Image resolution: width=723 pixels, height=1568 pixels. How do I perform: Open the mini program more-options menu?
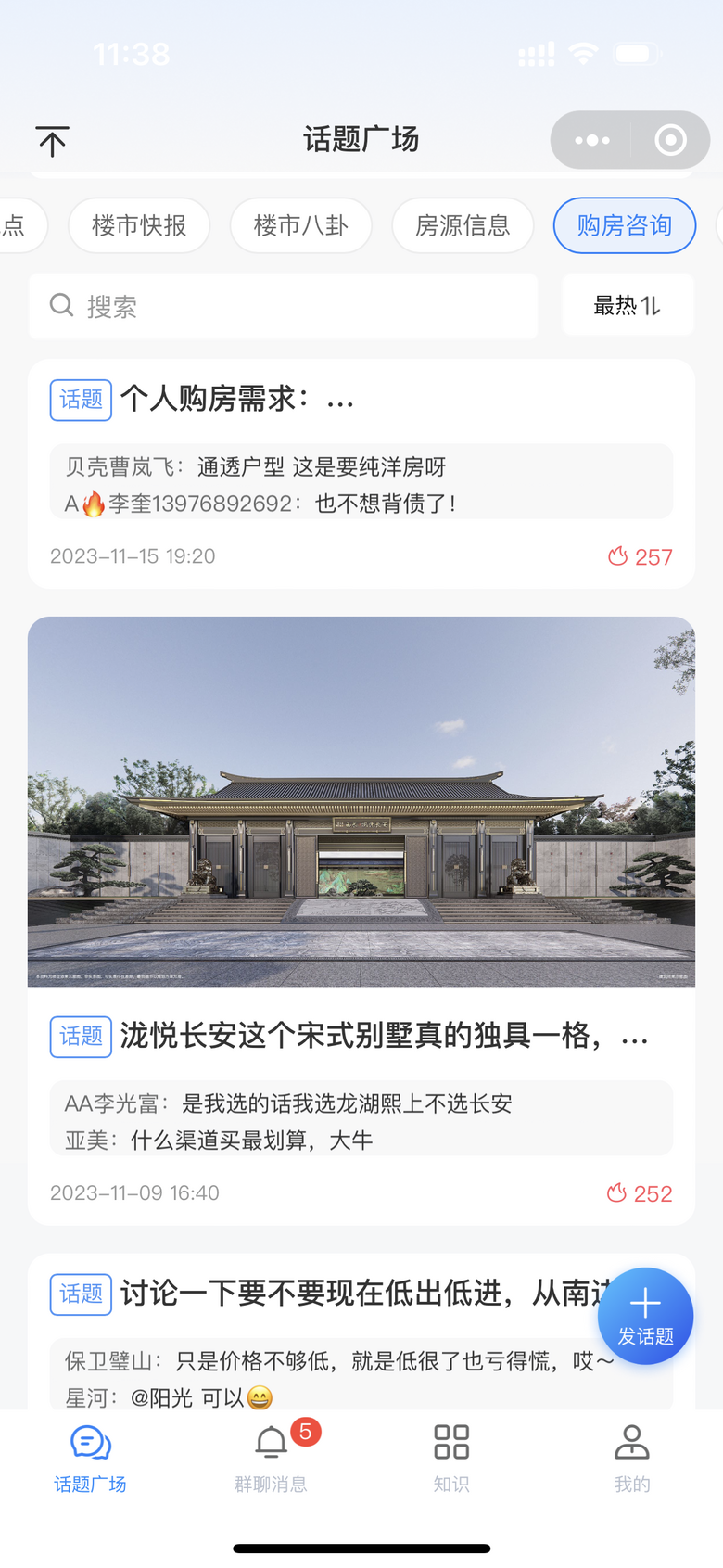coord(591,140)
